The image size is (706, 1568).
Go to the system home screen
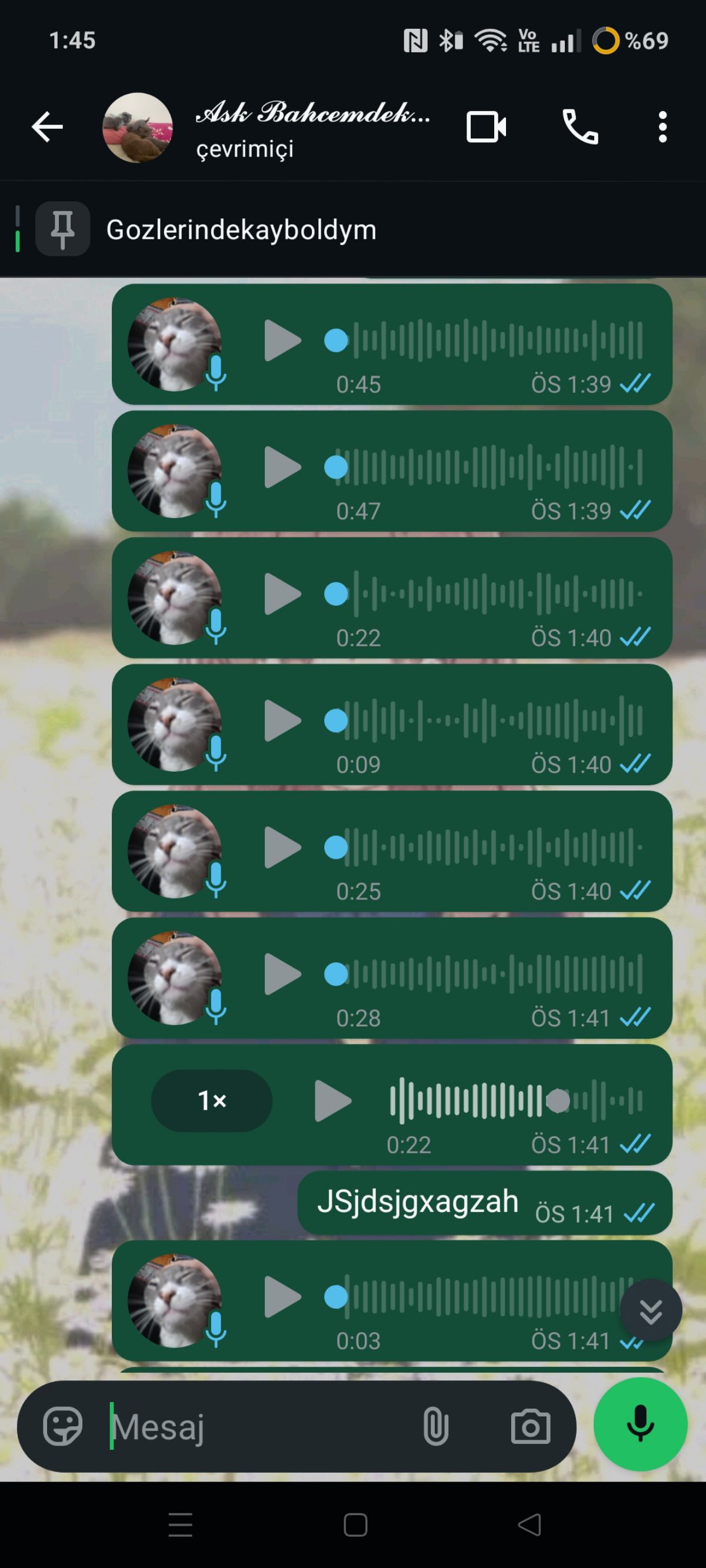coord(355,1525)
